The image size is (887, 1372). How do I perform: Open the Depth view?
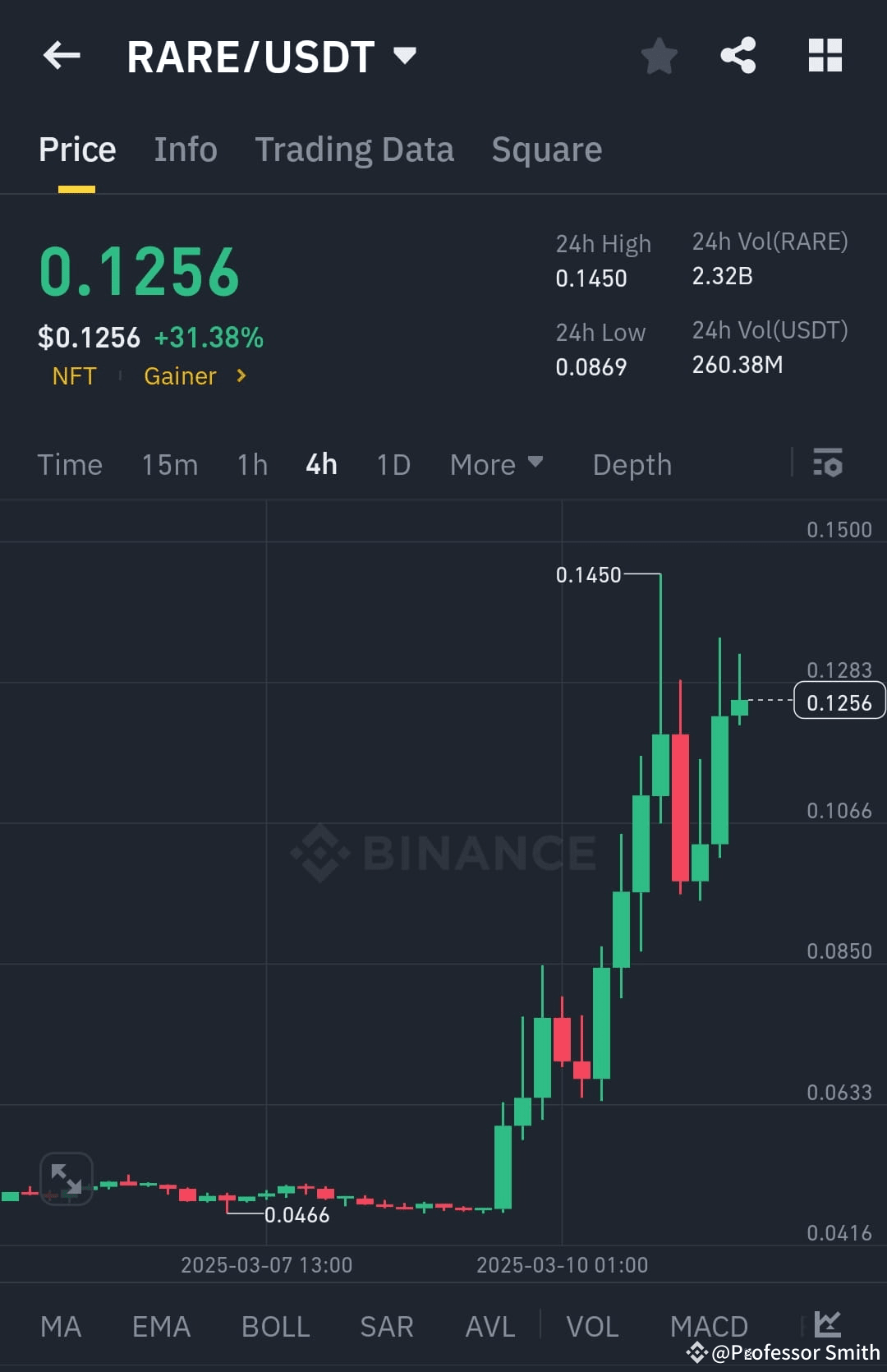632,464
